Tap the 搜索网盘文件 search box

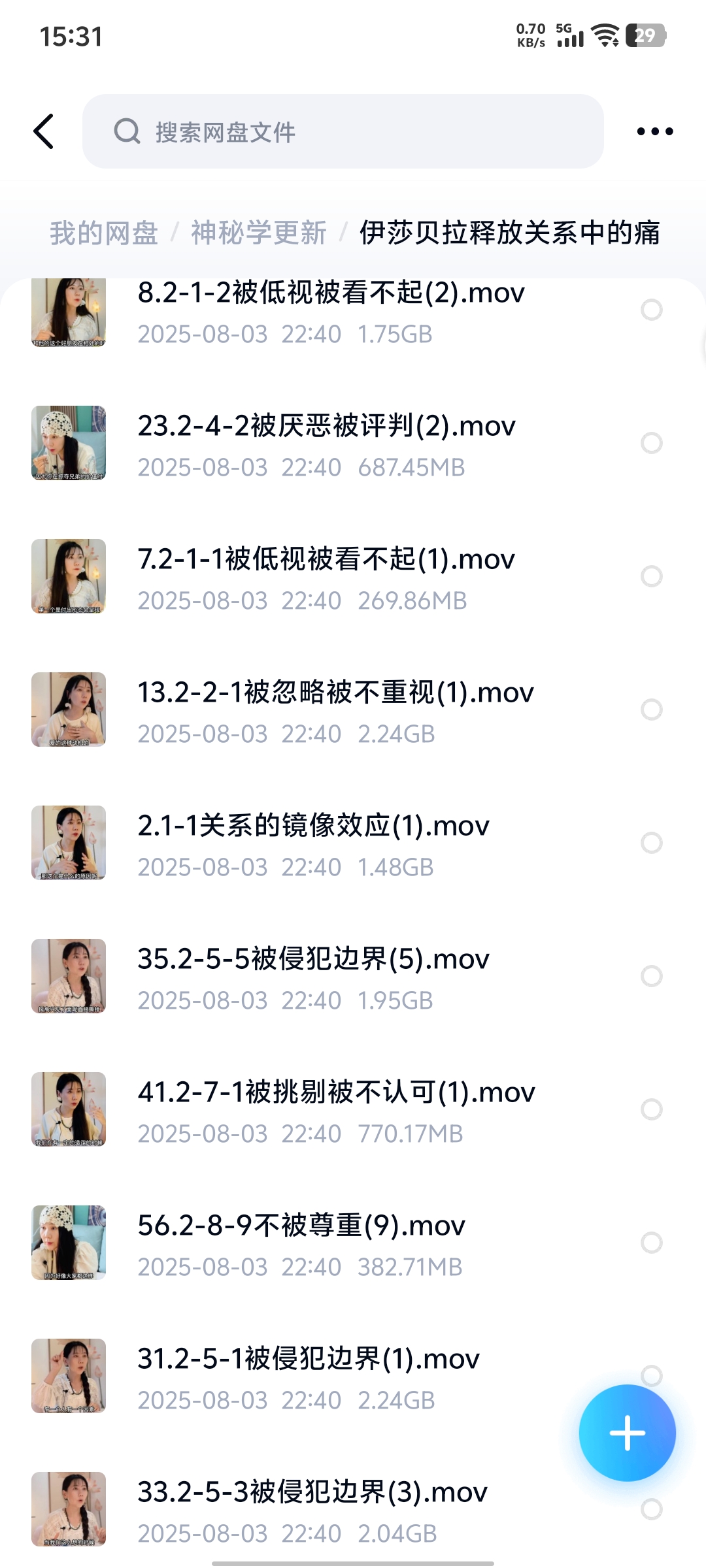pyautogui.click(x=343, y=131)
